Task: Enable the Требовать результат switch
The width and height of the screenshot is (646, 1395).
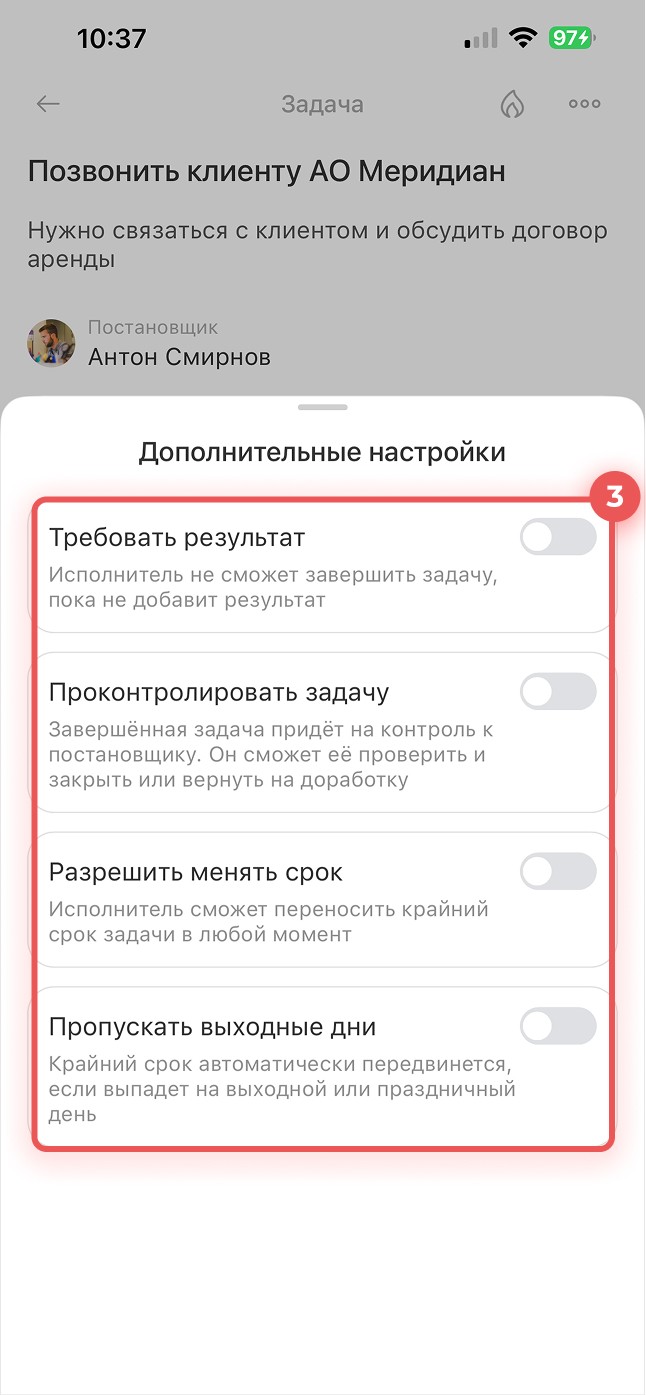Action: [558, 537]
